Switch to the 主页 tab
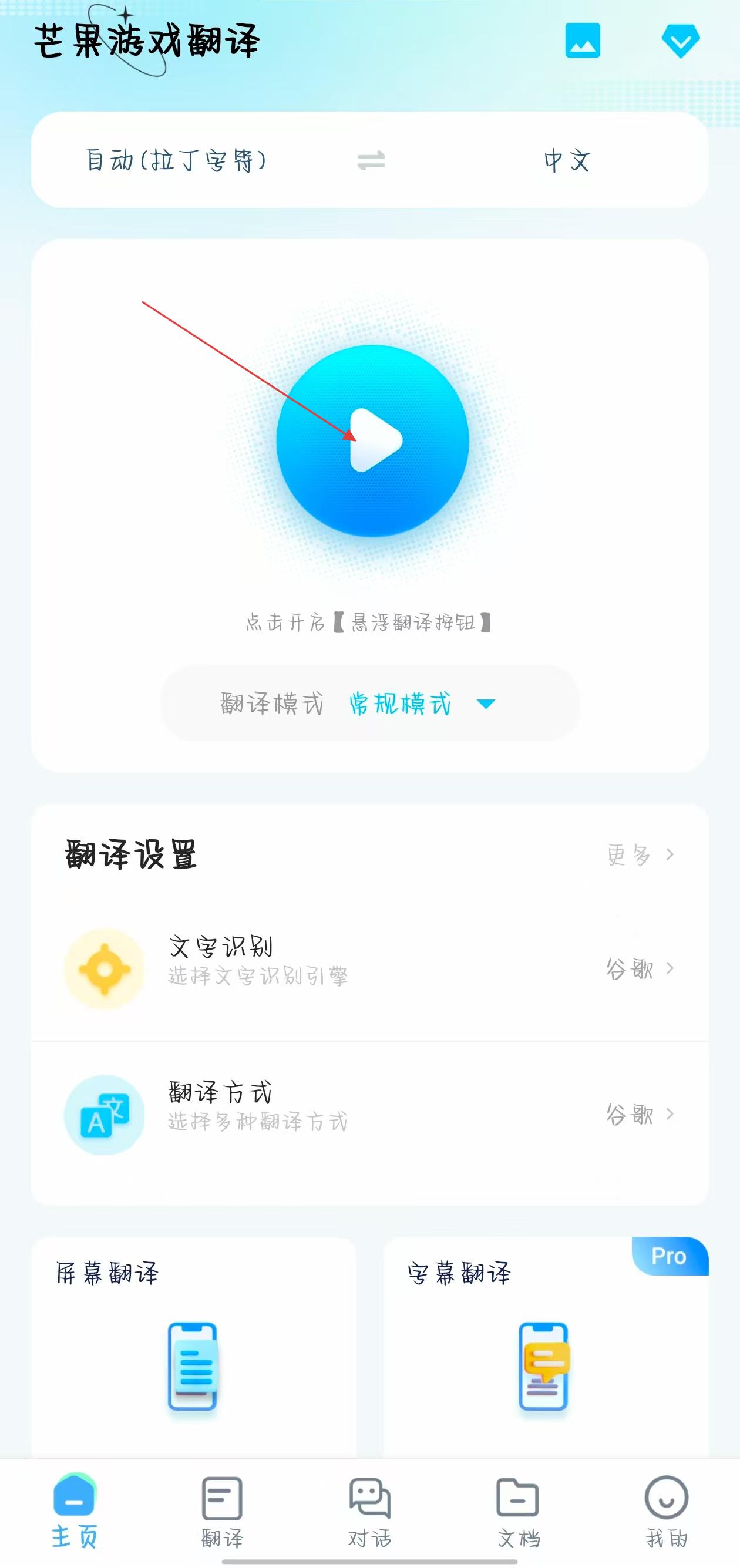 coord(74,1511)
